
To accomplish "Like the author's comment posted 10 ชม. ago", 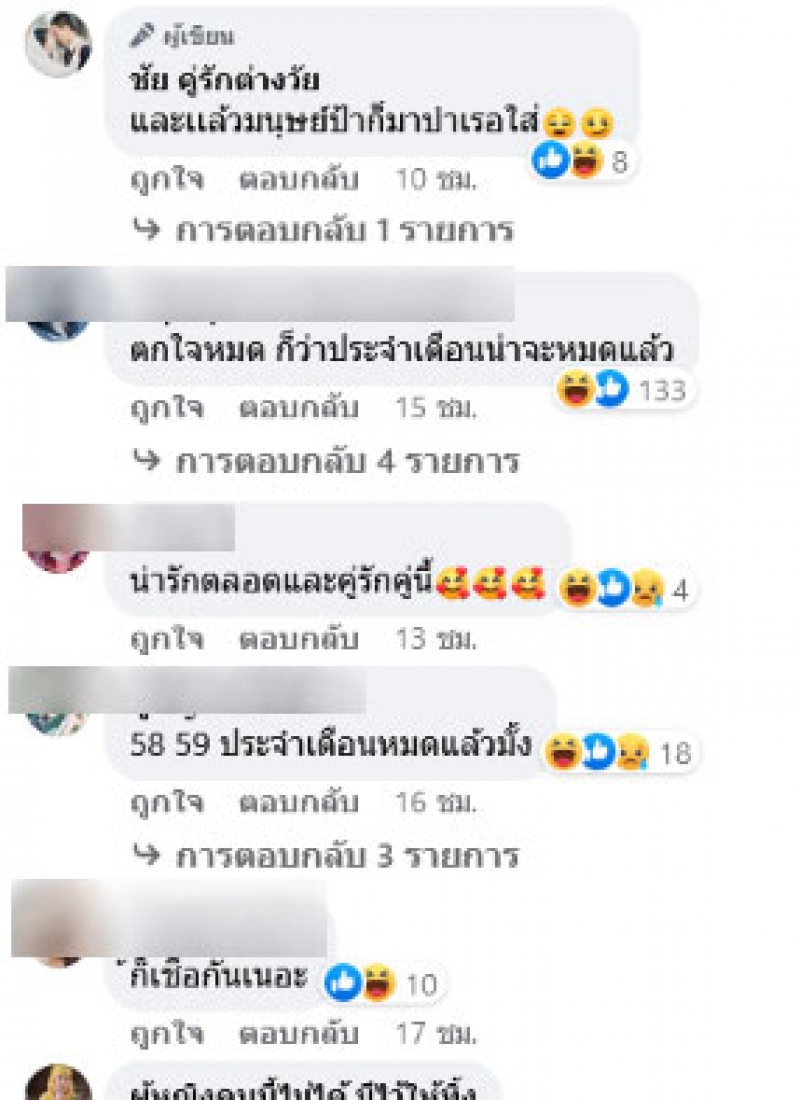I will pyautogui.click(x=167, y=180).
